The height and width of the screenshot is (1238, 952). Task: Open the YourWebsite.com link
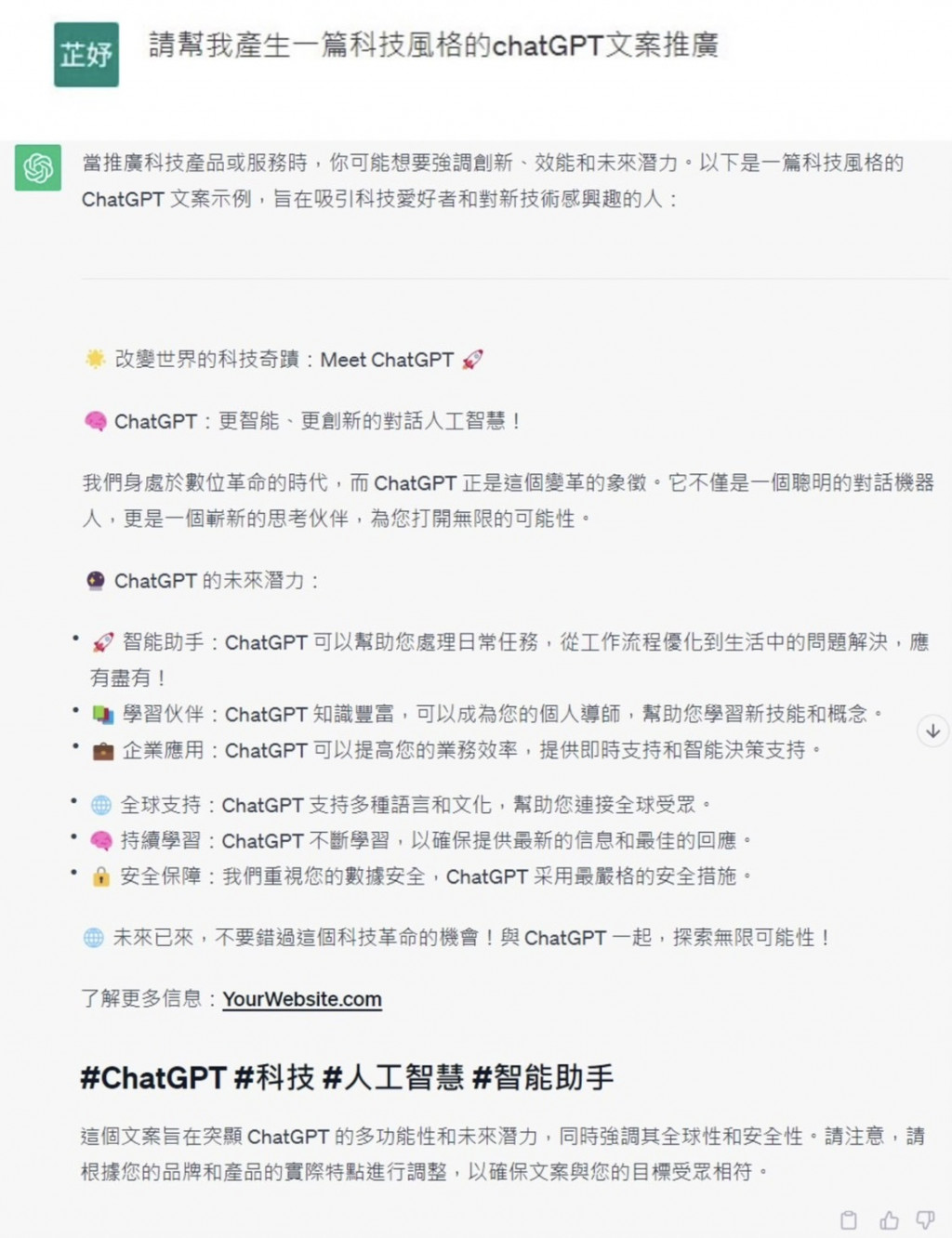tap(302, 999)
